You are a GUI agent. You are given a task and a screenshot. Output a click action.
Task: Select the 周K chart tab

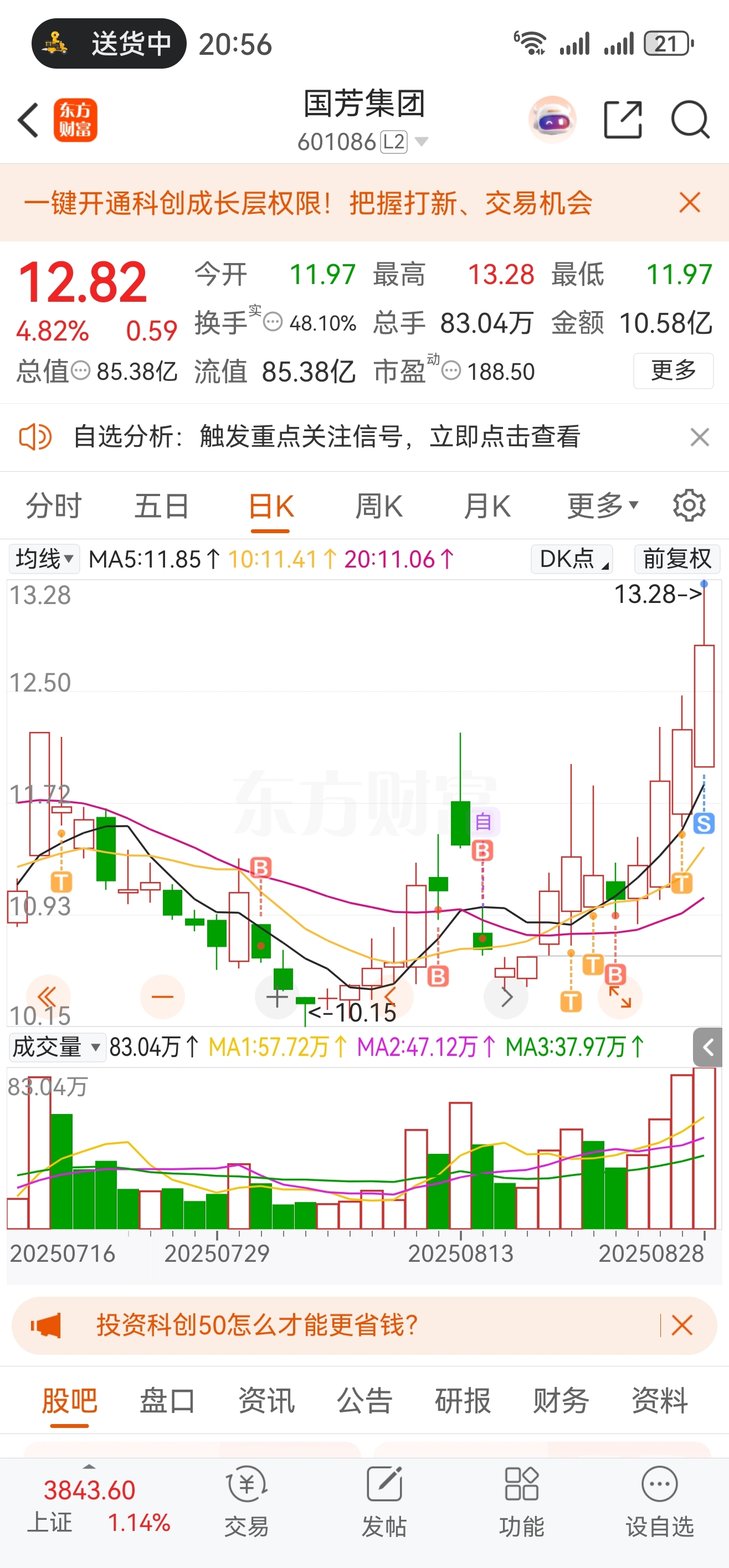coord(378,506)
